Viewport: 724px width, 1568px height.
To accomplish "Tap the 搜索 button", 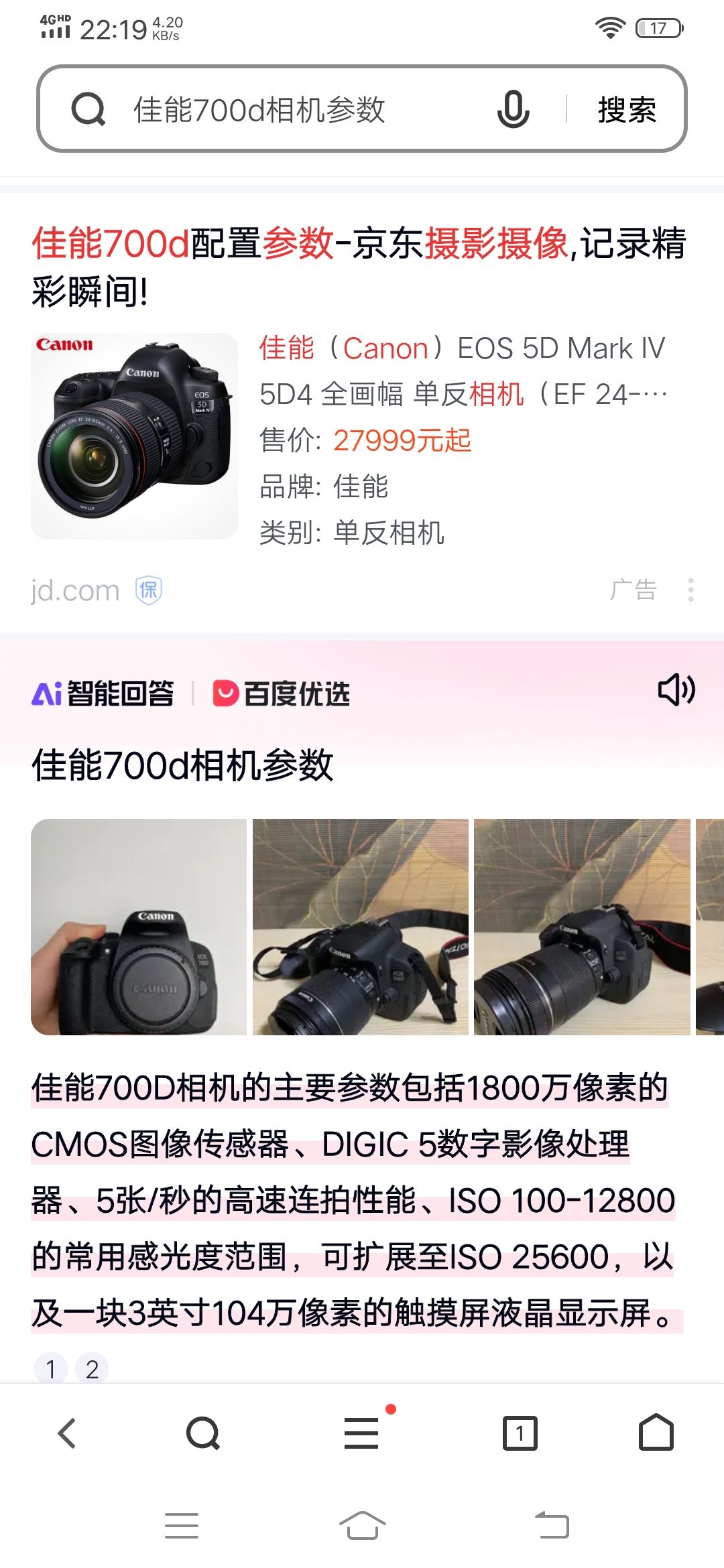I will (627, 109).
